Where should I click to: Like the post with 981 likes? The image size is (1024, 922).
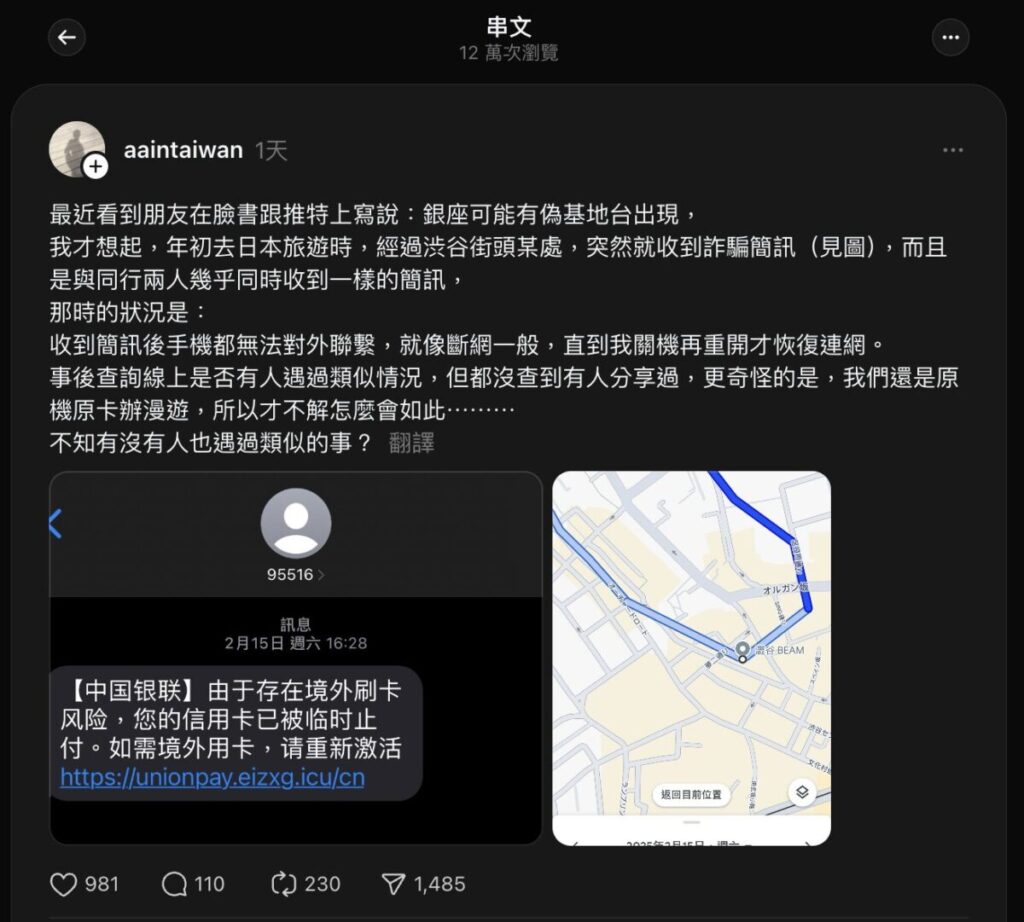(64, 884)
